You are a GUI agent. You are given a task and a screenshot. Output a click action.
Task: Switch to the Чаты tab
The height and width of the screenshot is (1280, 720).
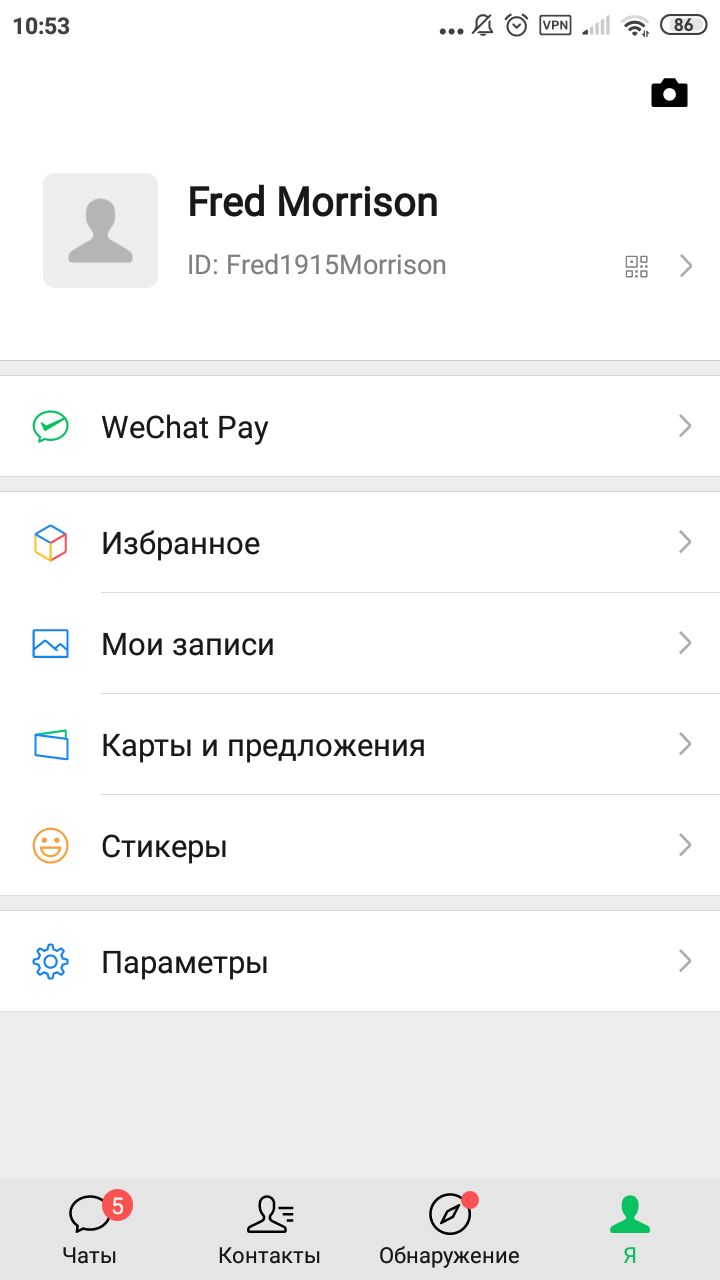click(x=90, y=1229)
